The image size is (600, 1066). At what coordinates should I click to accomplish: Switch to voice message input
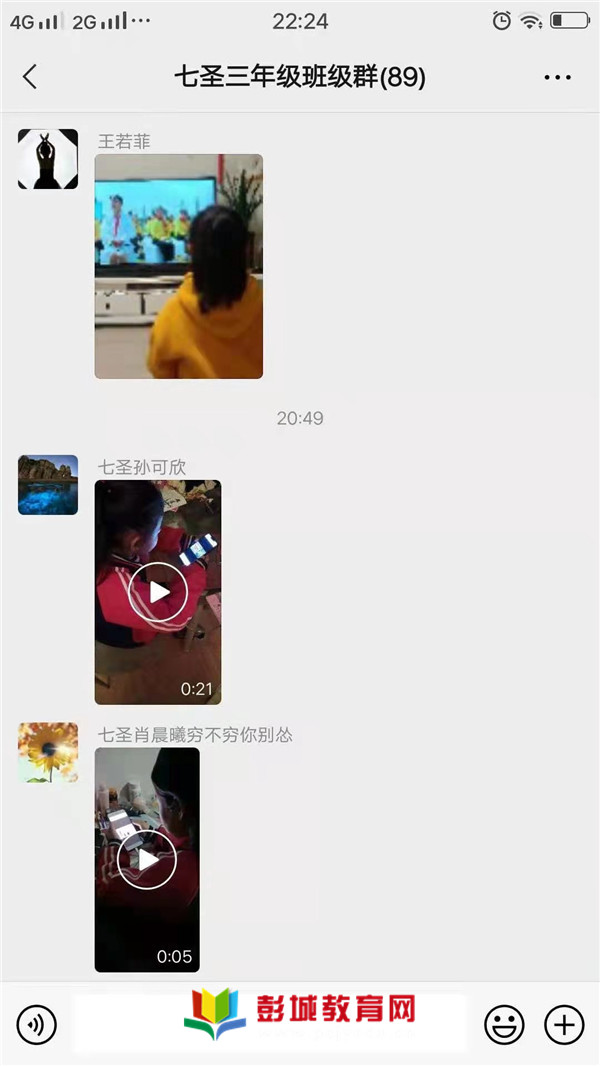[x=36, y=1025]
